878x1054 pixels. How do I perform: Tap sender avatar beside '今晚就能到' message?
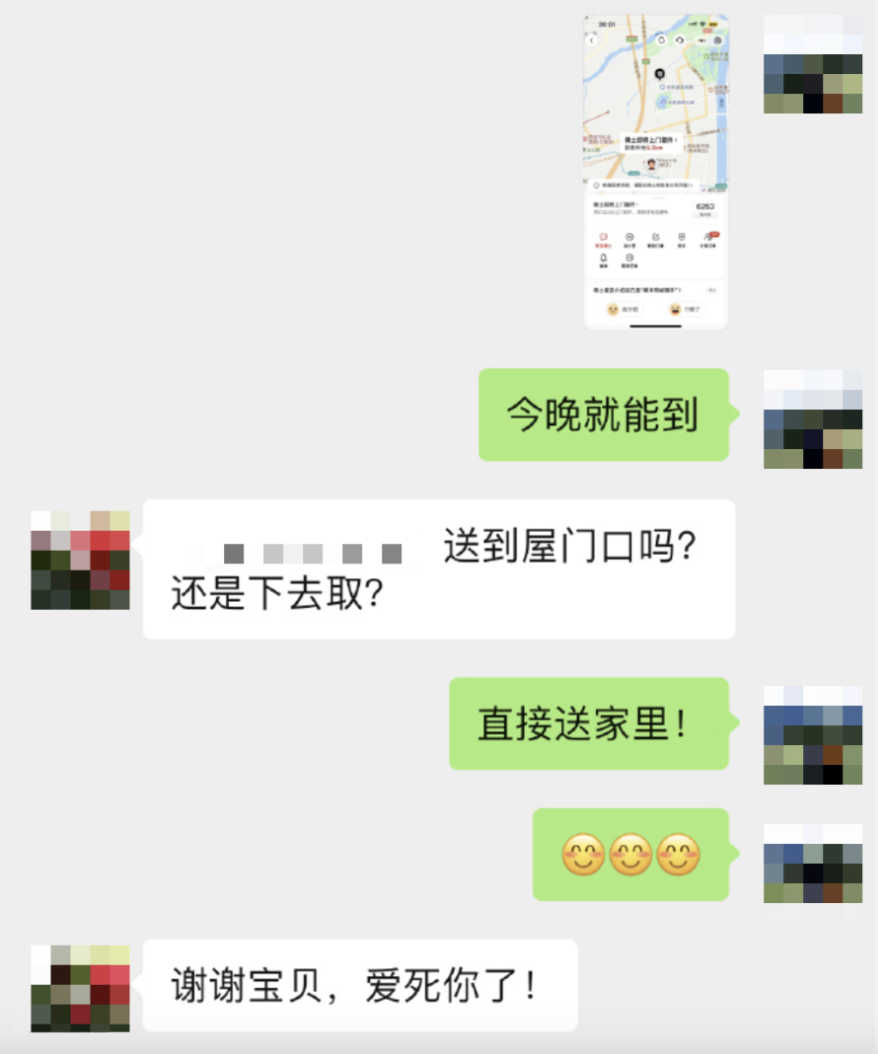coord(812,418)
